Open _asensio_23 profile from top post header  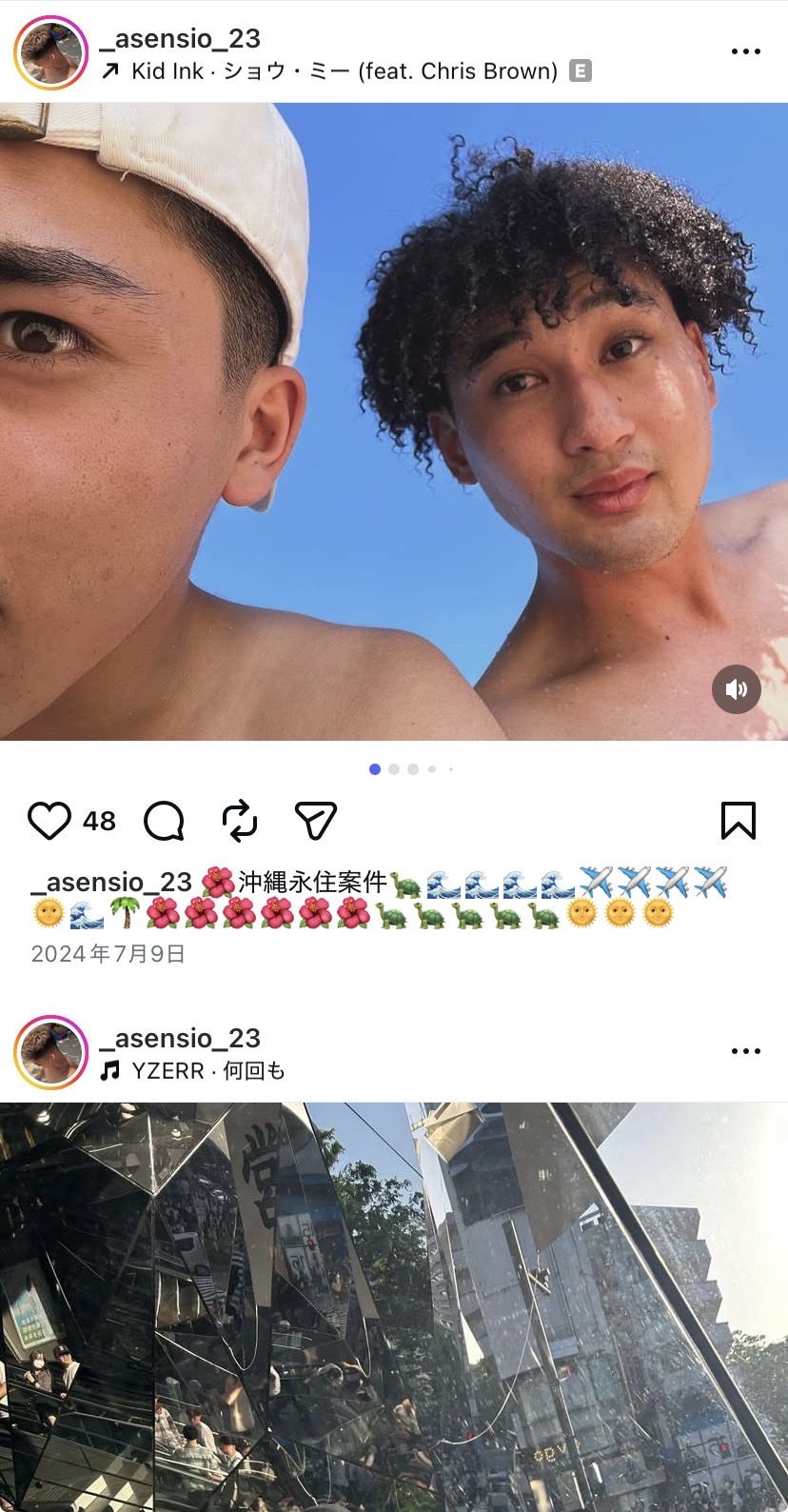click(x=180, y=39)
